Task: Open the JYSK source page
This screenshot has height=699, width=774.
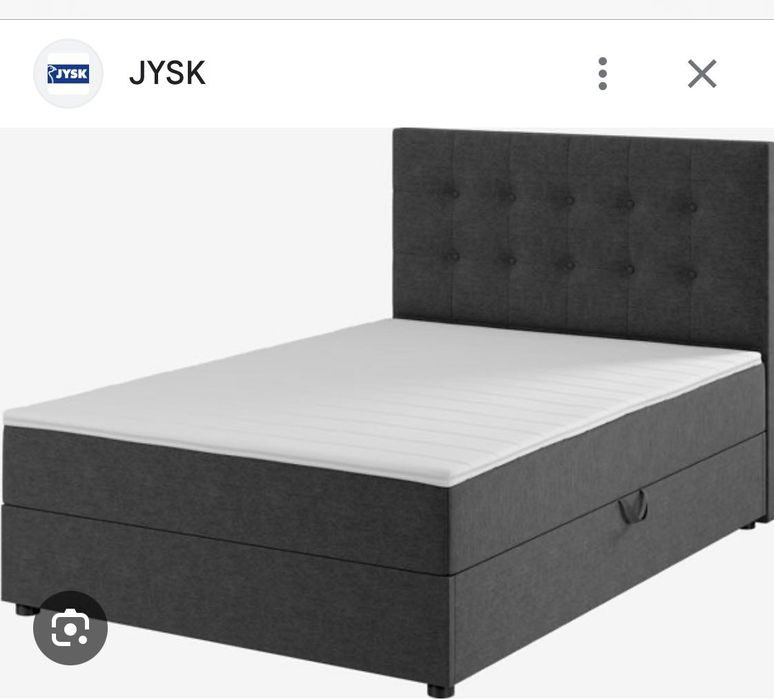Action: [x=167, y=73]
